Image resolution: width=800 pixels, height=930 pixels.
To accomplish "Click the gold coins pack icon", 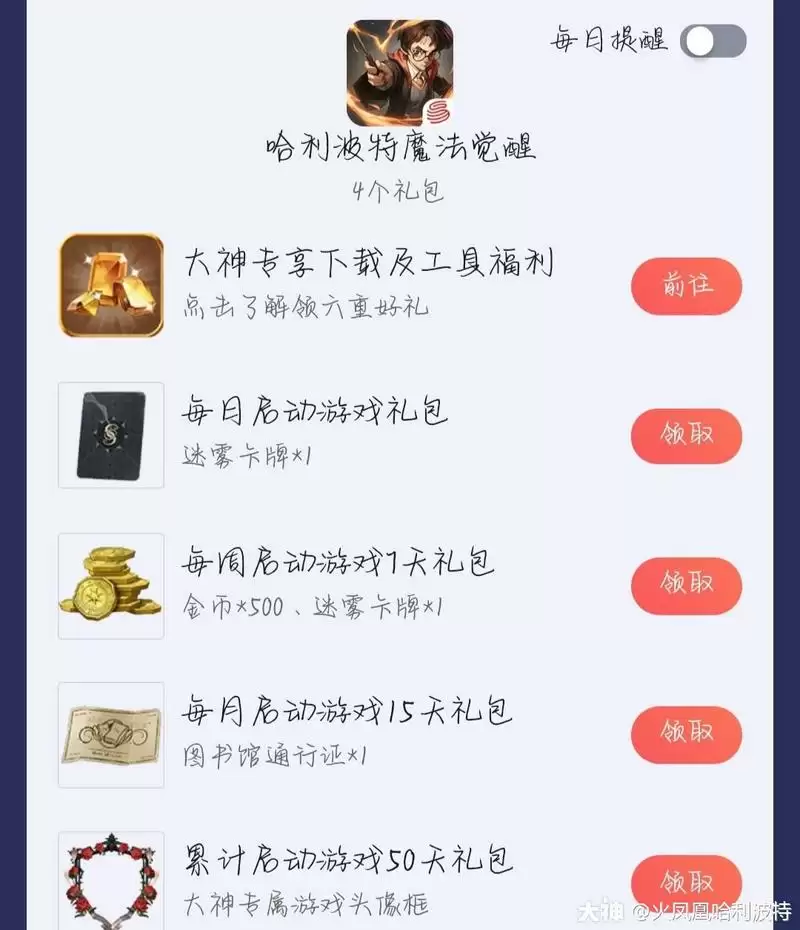I will tap(110, 586).
